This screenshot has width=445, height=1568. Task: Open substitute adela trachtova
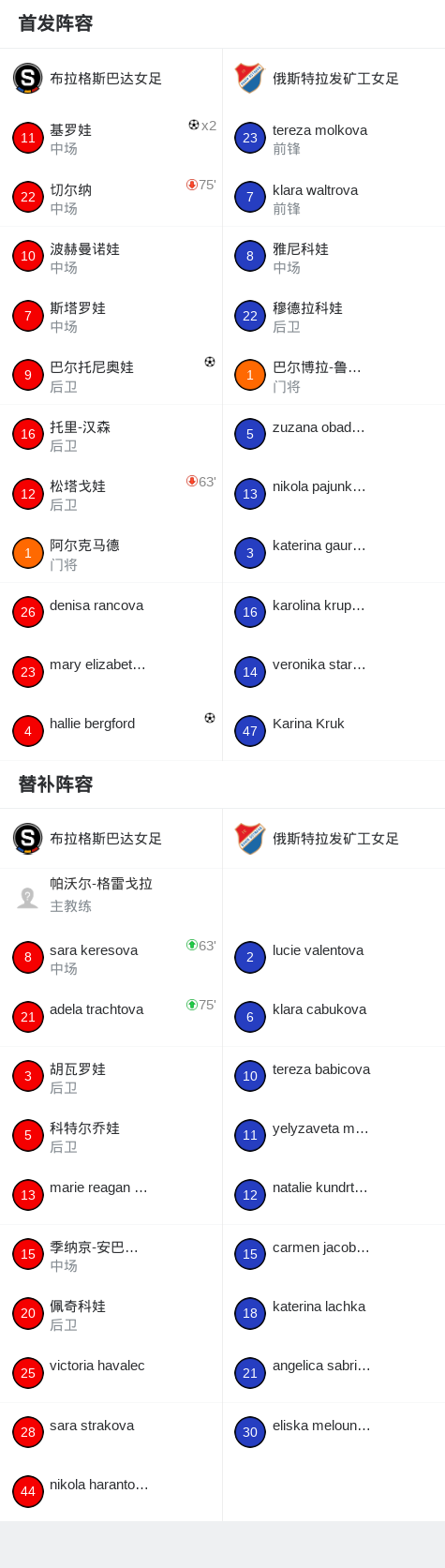pos(111,1017)
